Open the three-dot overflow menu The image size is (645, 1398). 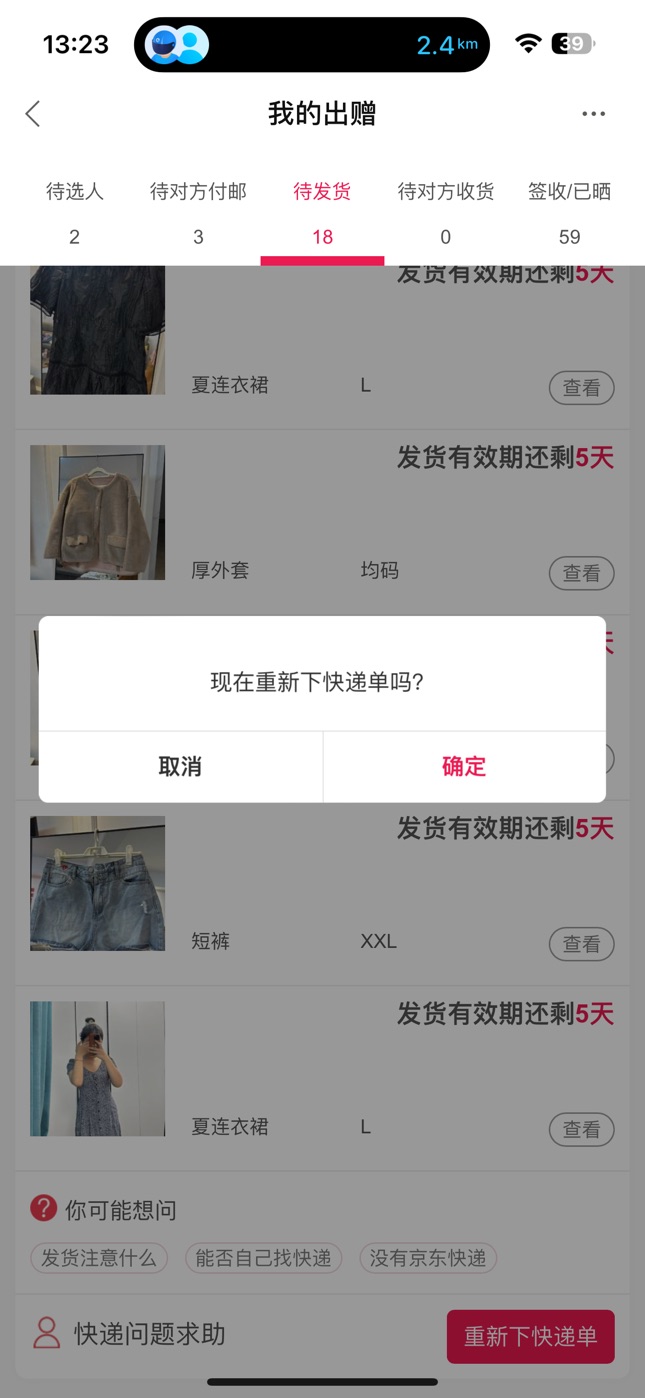click(594, 114)
